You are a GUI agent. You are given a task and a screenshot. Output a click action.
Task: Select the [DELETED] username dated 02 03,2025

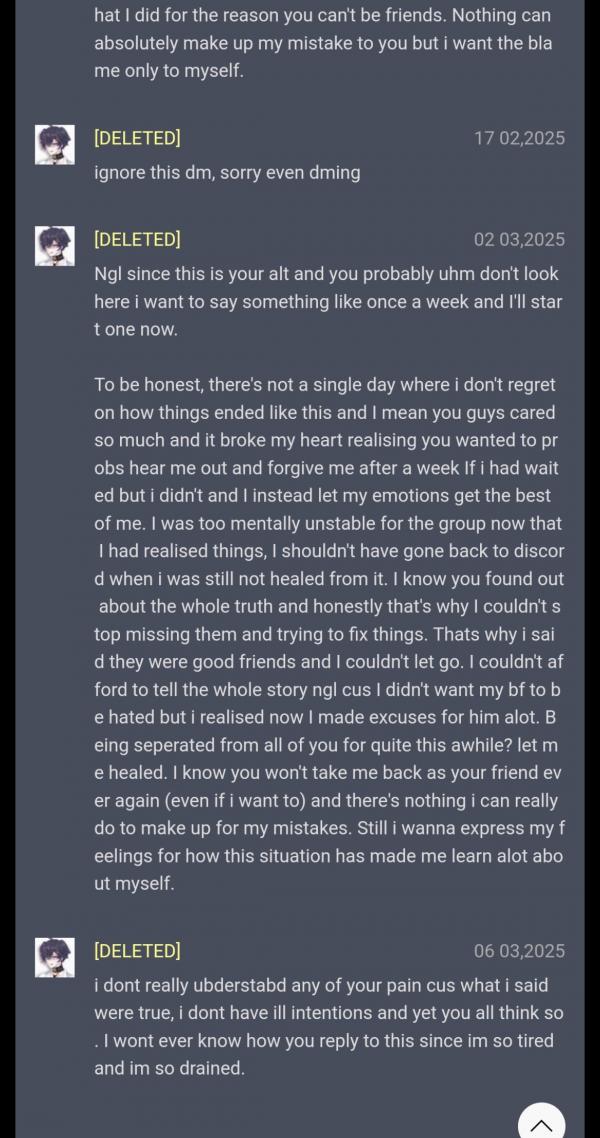(x=137, y=239)
